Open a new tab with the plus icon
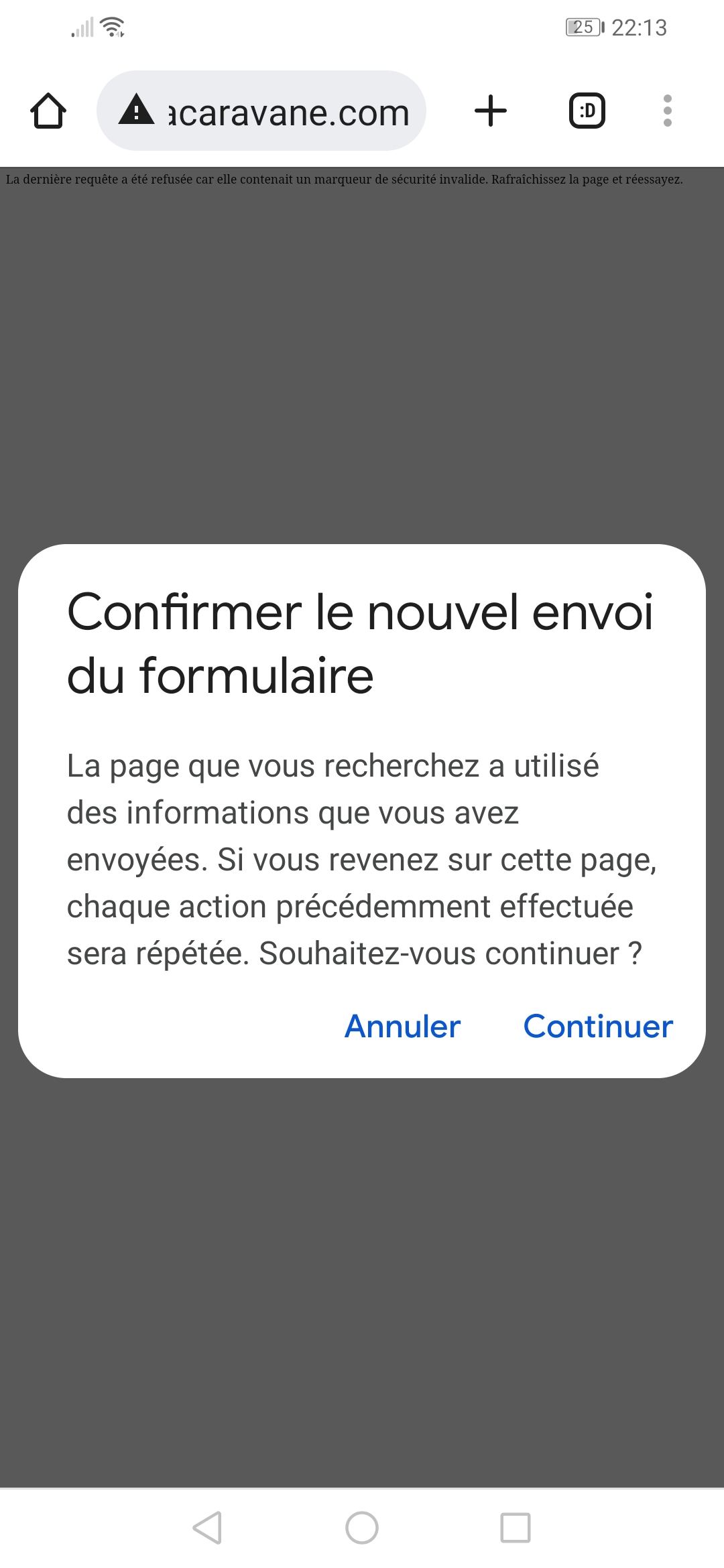The image size is (724, 1568). click(491, 111)
